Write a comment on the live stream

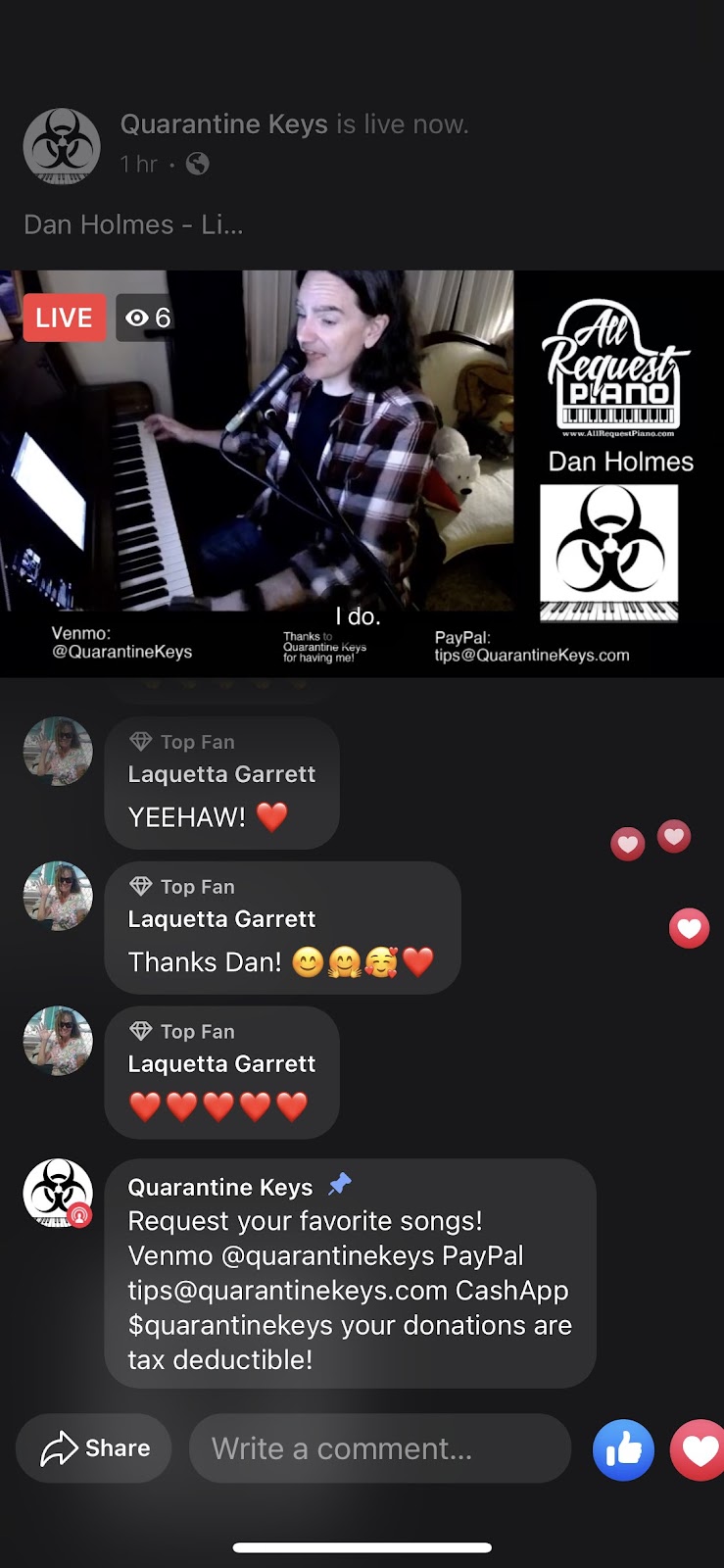click(379, 1448)
